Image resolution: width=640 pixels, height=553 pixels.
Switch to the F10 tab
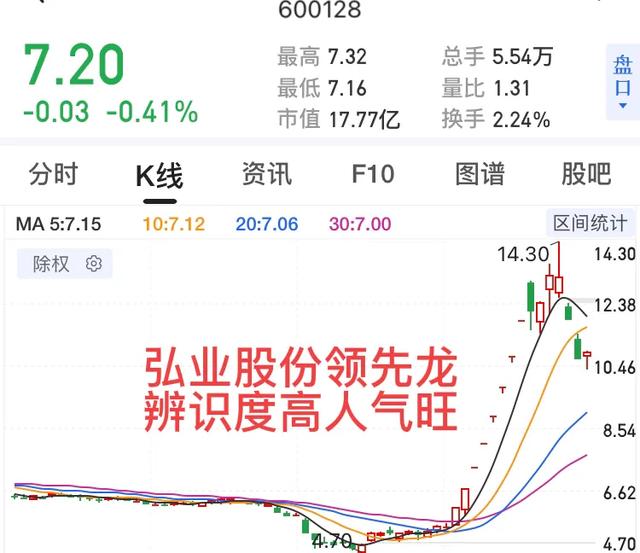pyautogui.click(x=373, y=174)
